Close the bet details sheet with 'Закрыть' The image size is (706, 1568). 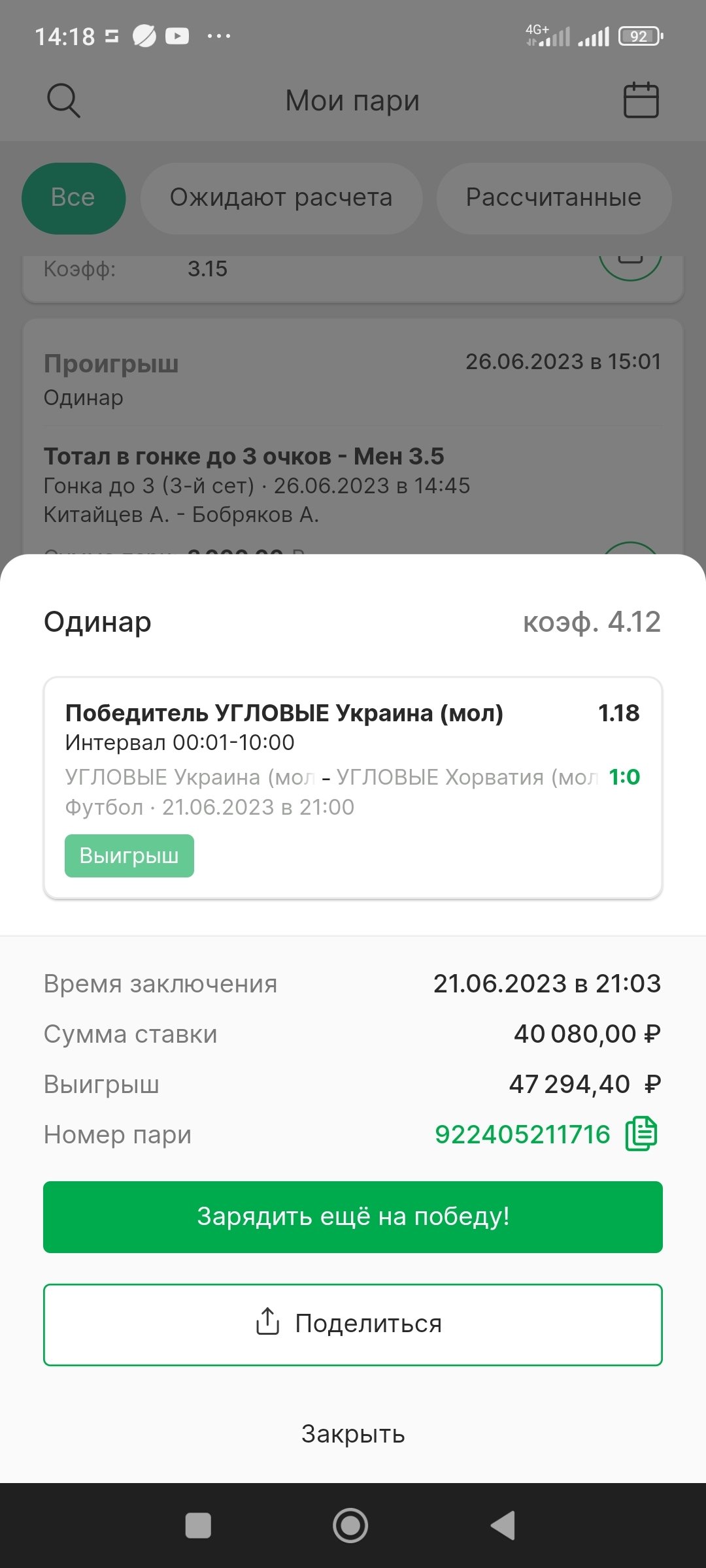click(353, 1433)
